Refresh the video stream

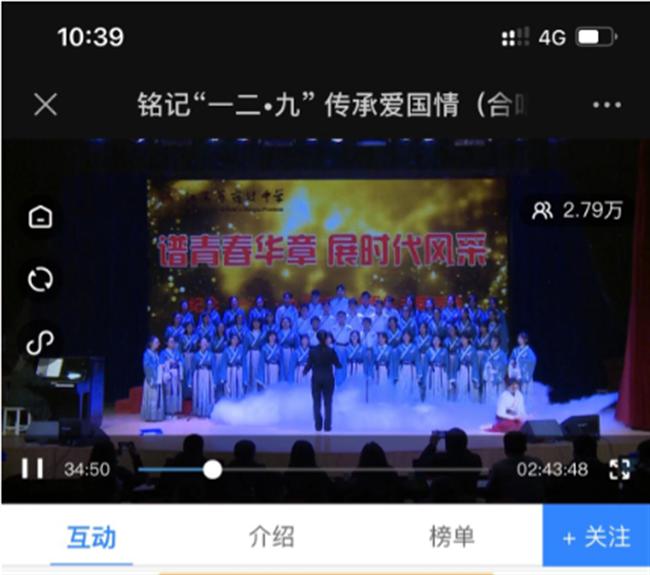(40, 280)
